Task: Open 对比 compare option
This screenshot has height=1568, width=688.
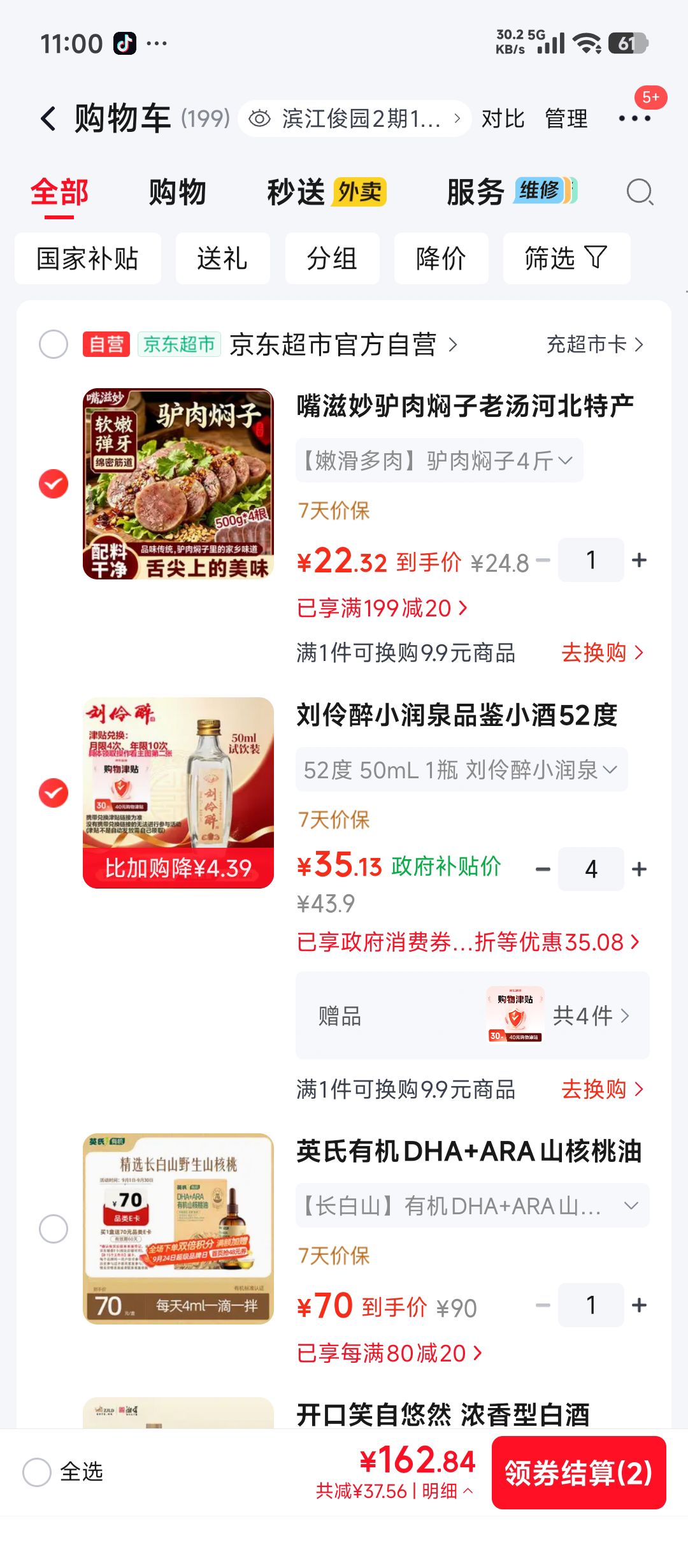Action: 503,119
